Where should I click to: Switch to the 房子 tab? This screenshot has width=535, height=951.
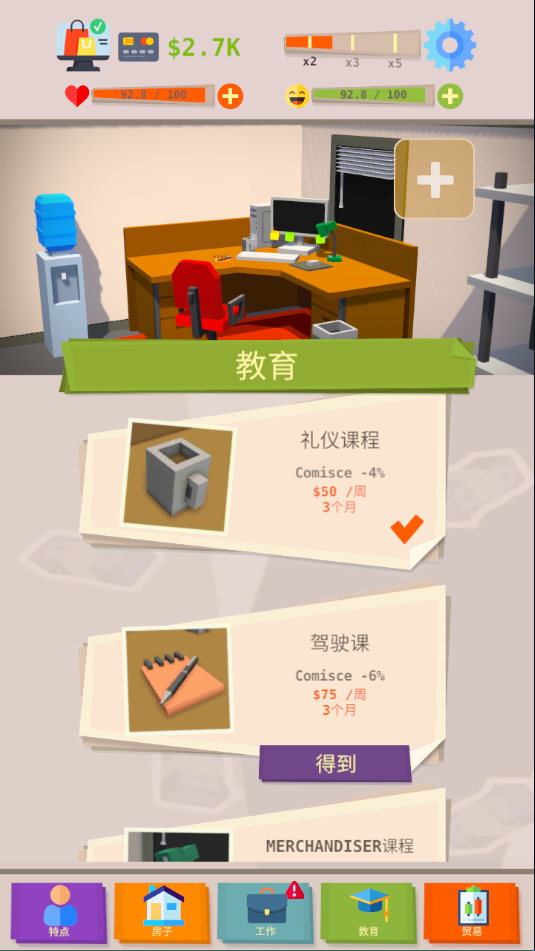click(x=163, y=913)
